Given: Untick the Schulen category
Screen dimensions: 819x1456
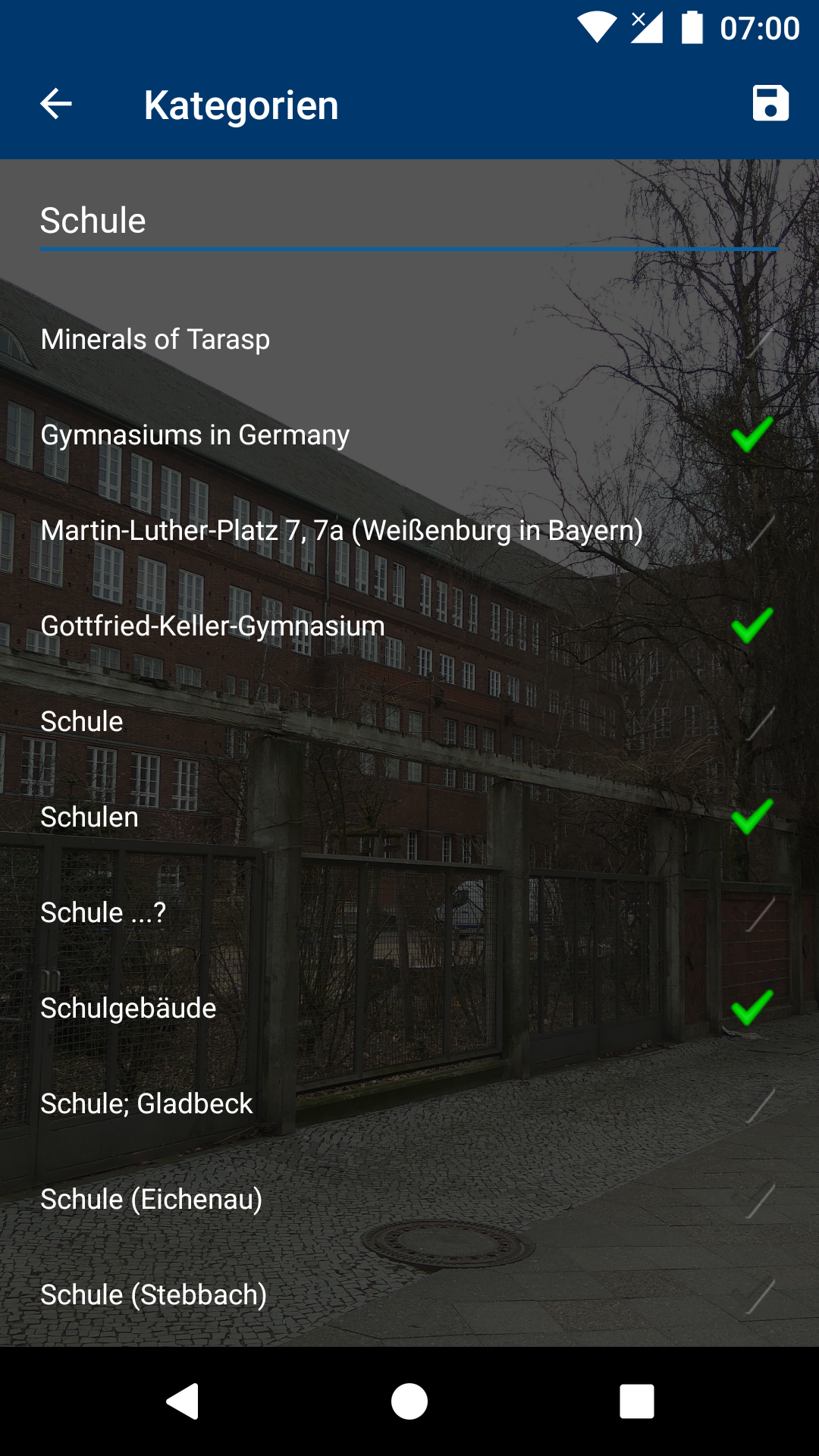Looking at the screenshot, I should (x=409, y=817).
